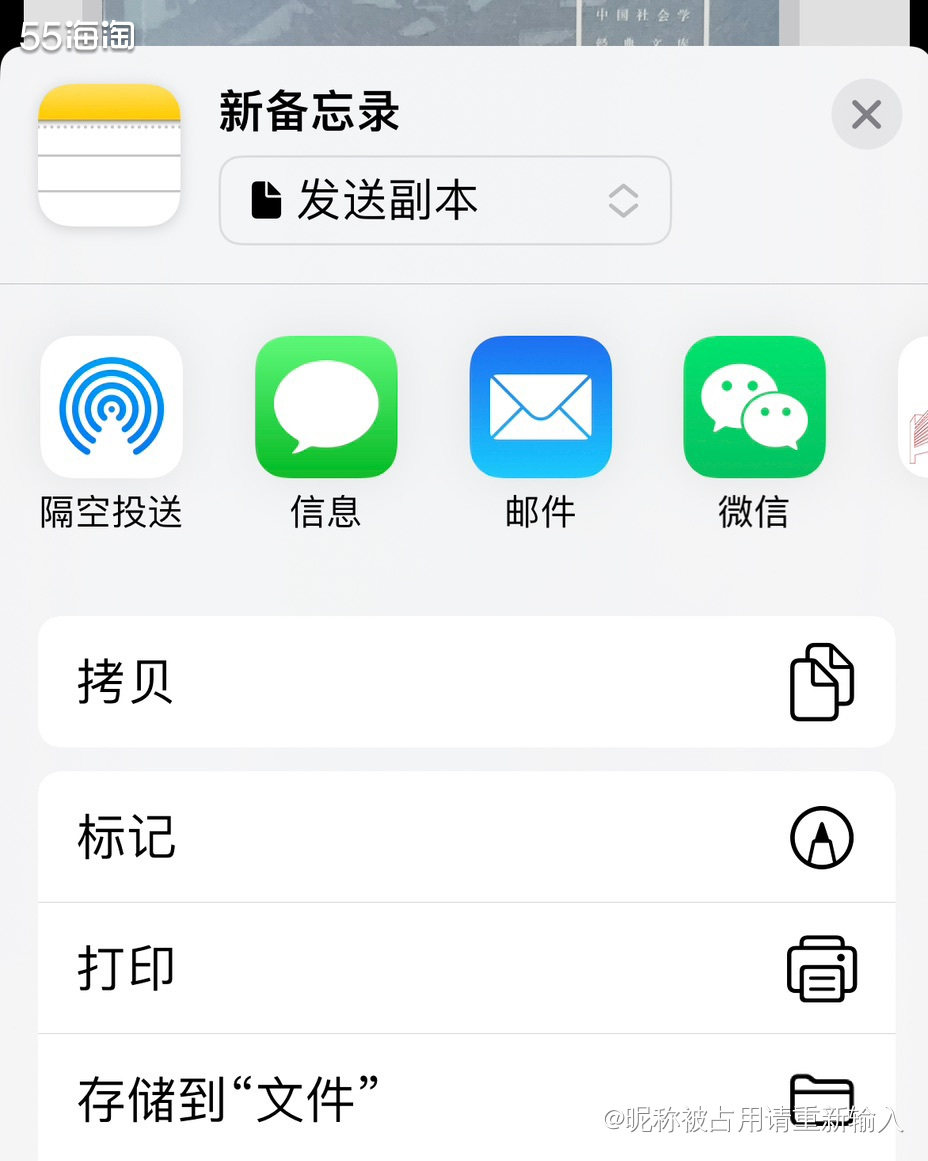Tap the printer icon beside 打印
This screenshot has width=928, height=1161.
pyautogui.click(x=820, y=968)
